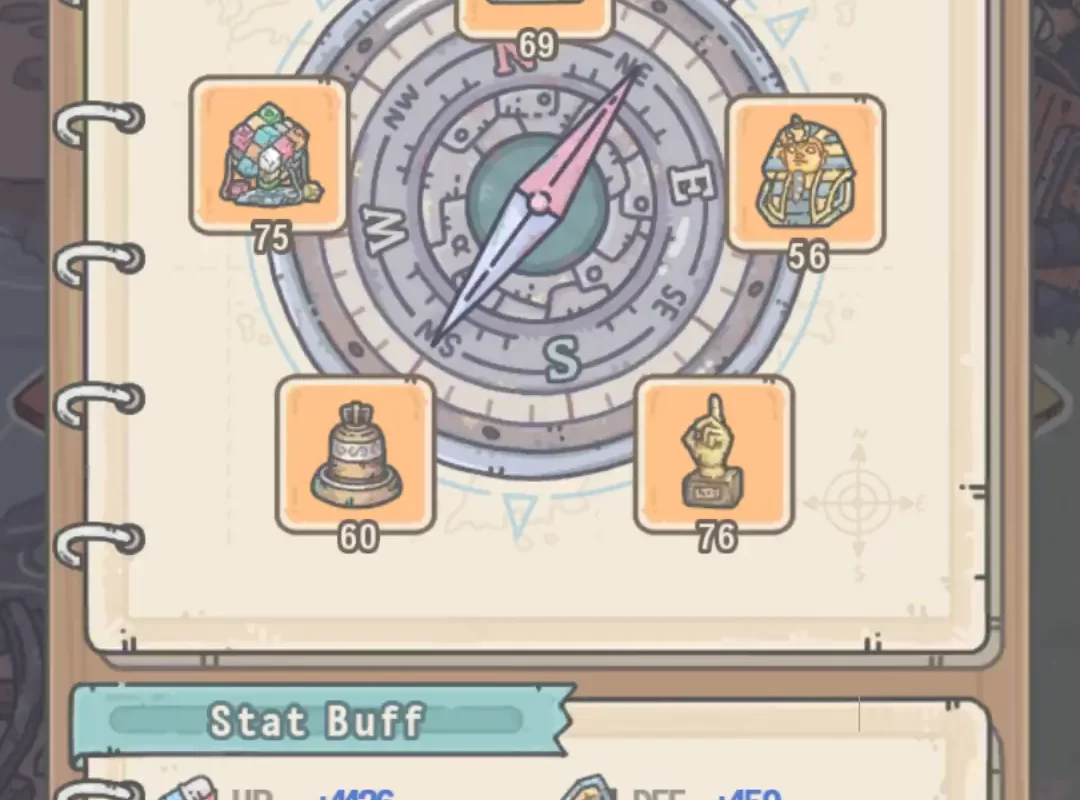1080x800 pixels.
Task: Open the top relic numbered 69
Action: (534, 12)
